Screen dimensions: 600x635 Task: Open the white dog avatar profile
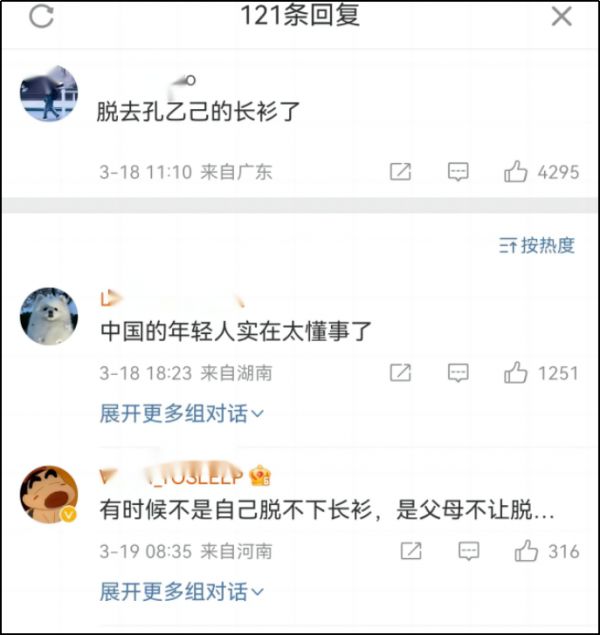click(49, 316)
